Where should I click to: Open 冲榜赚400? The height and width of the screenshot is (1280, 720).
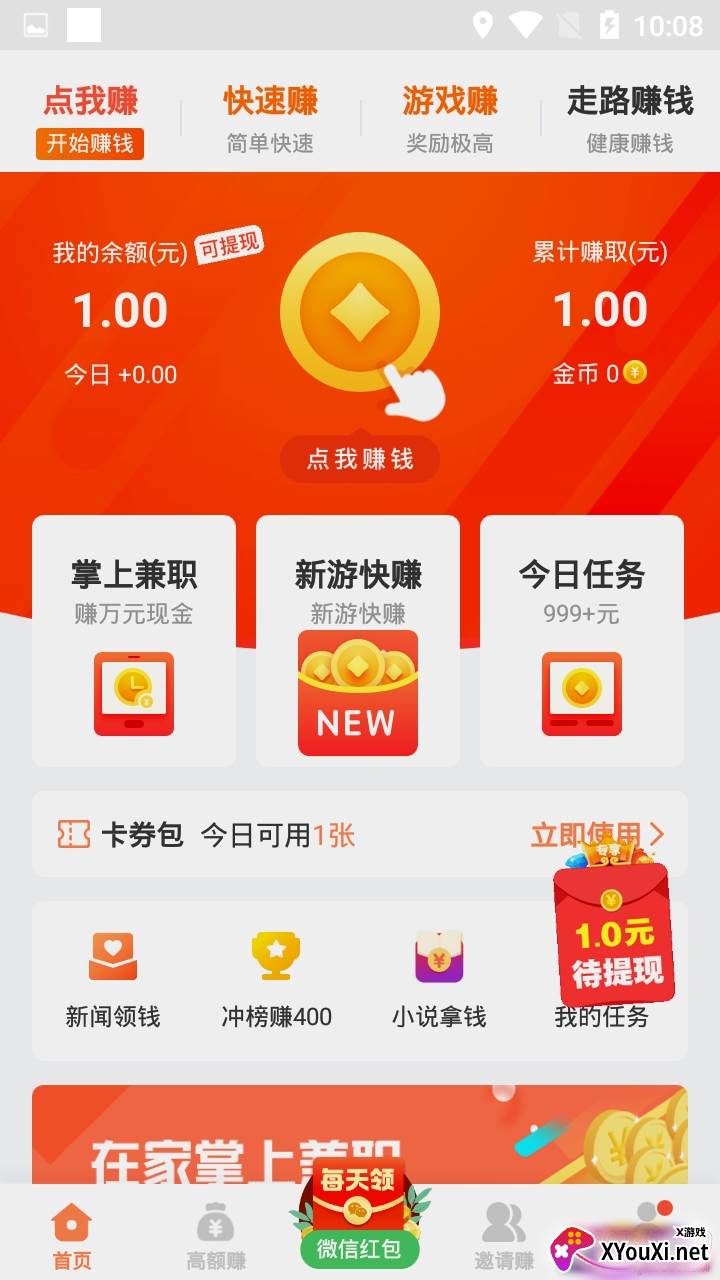click(276, 980)
